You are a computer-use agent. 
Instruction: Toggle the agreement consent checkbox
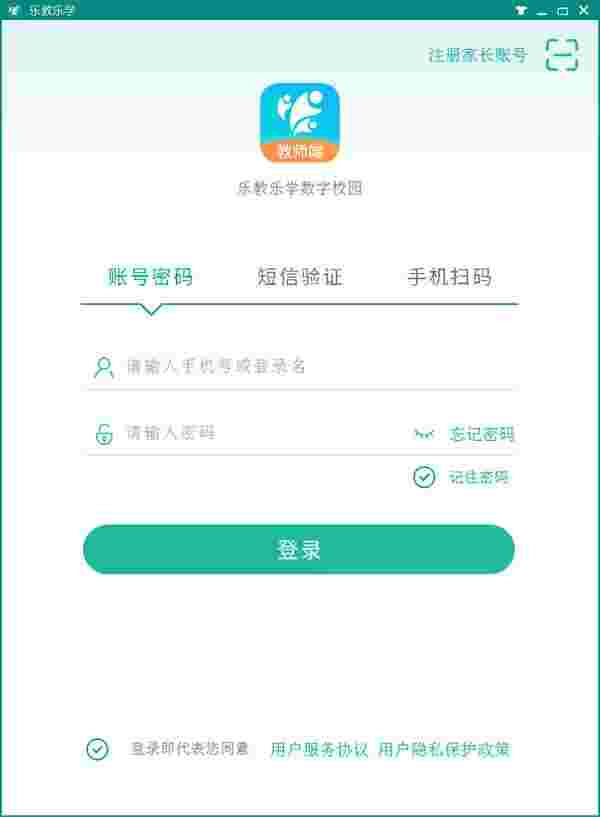(x=97, y=749)
